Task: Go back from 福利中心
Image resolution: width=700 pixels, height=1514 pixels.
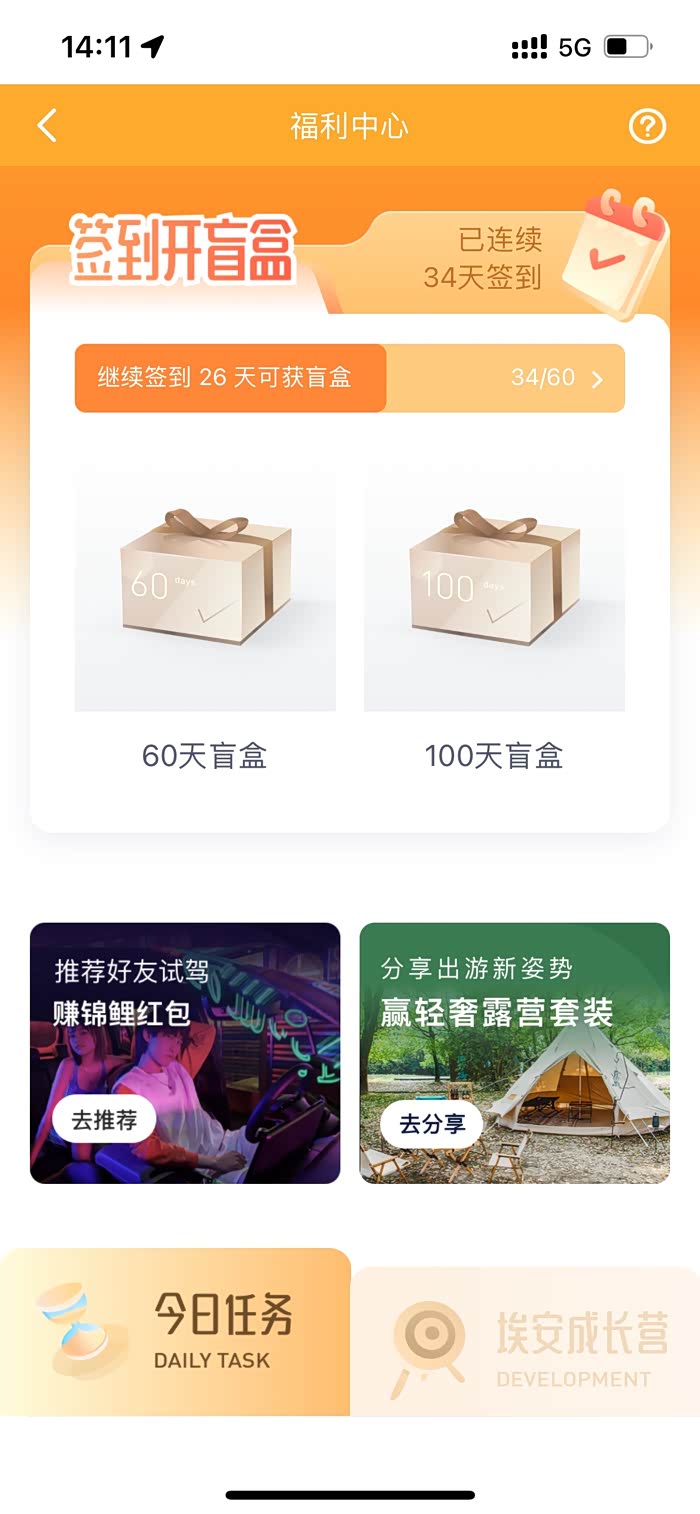Action: tap(47, 126)
